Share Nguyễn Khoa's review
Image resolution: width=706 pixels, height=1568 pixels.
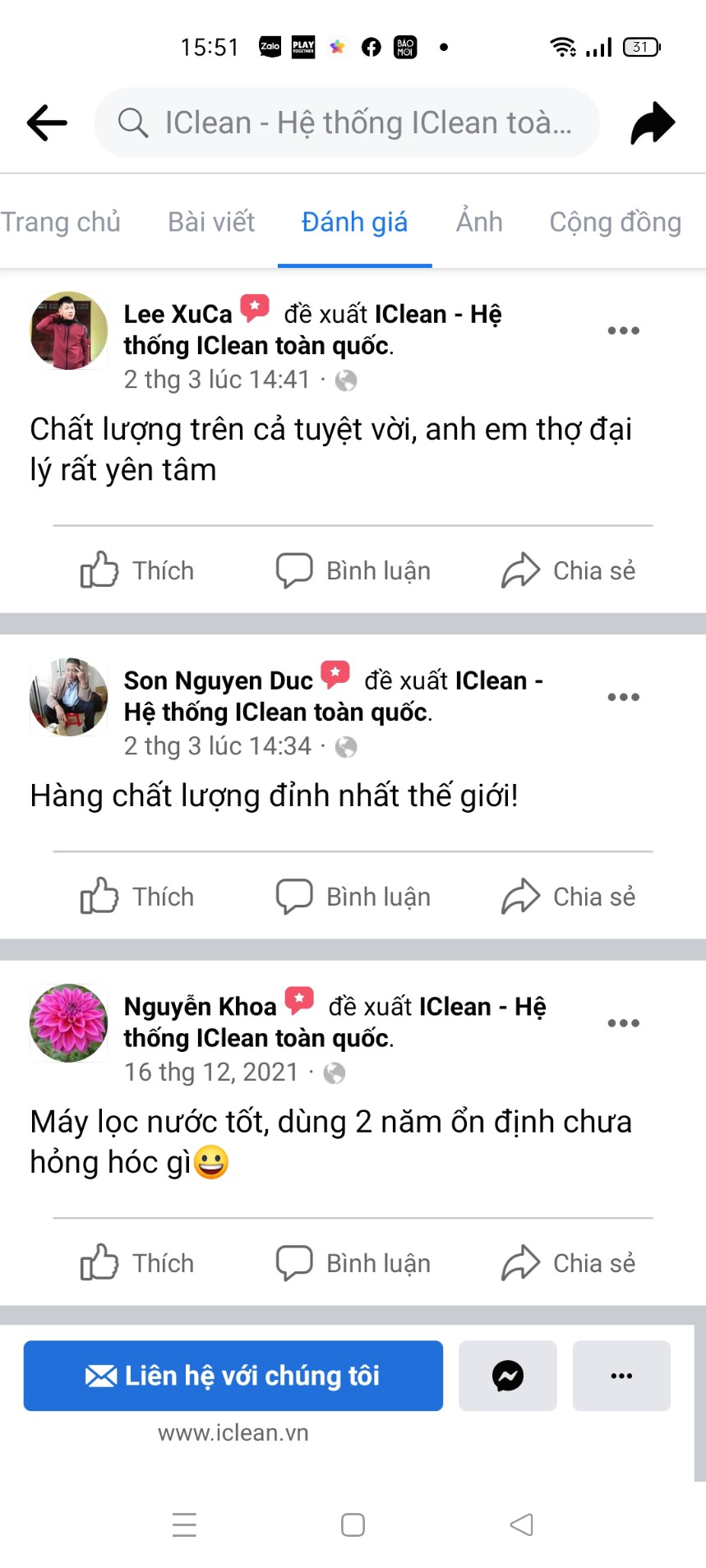pos(569,1263)
